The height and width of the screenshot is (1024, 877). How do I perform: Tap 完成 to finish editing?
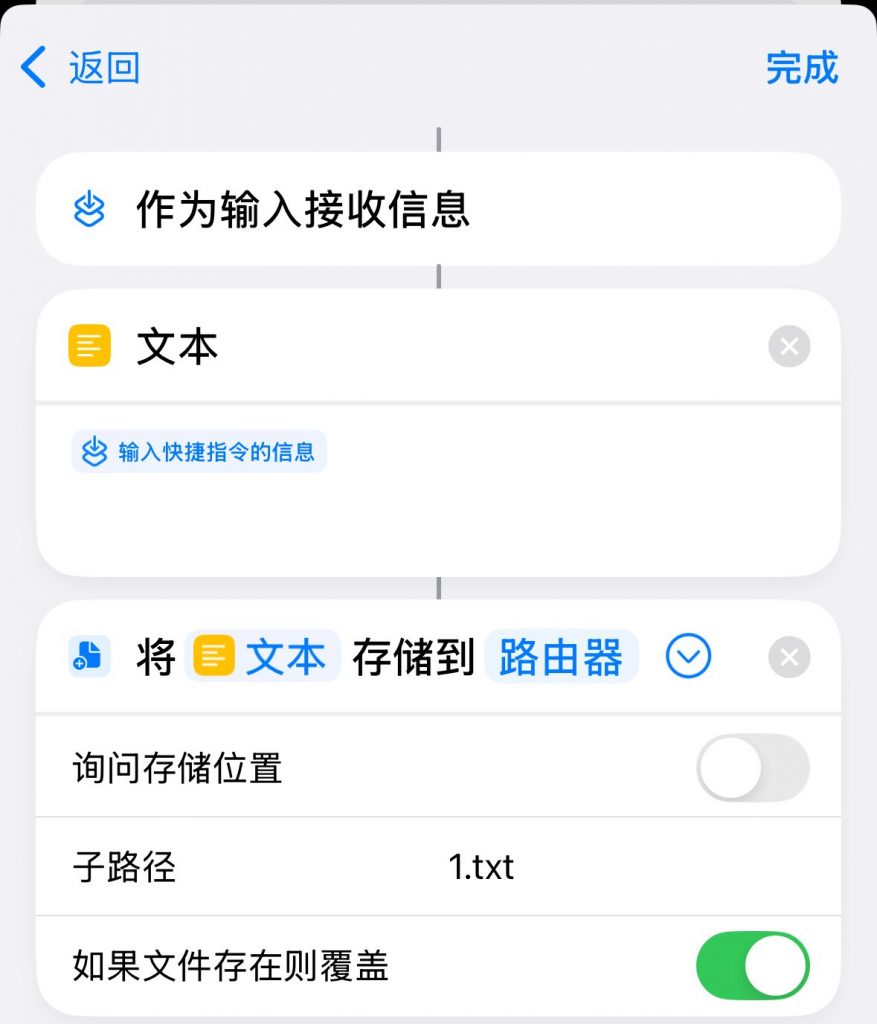(801, 68)
